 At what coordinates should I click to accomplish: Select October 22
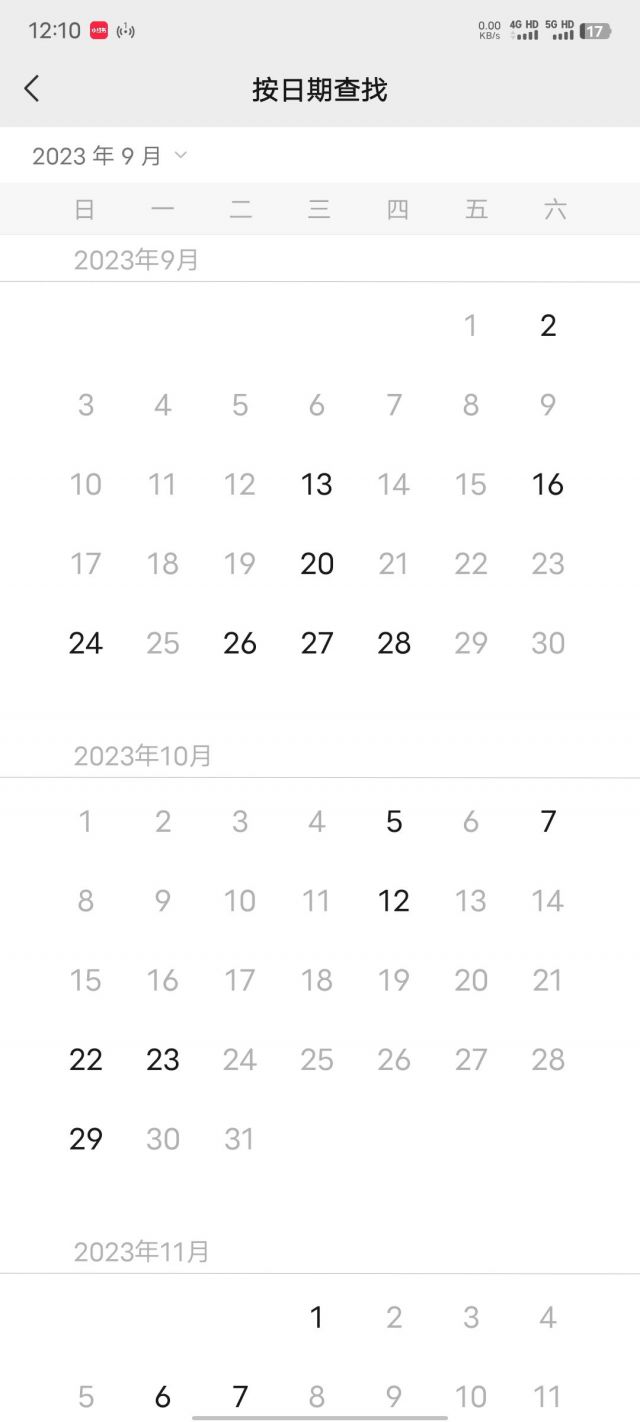pyautogui.click(x=86, y=1059)
